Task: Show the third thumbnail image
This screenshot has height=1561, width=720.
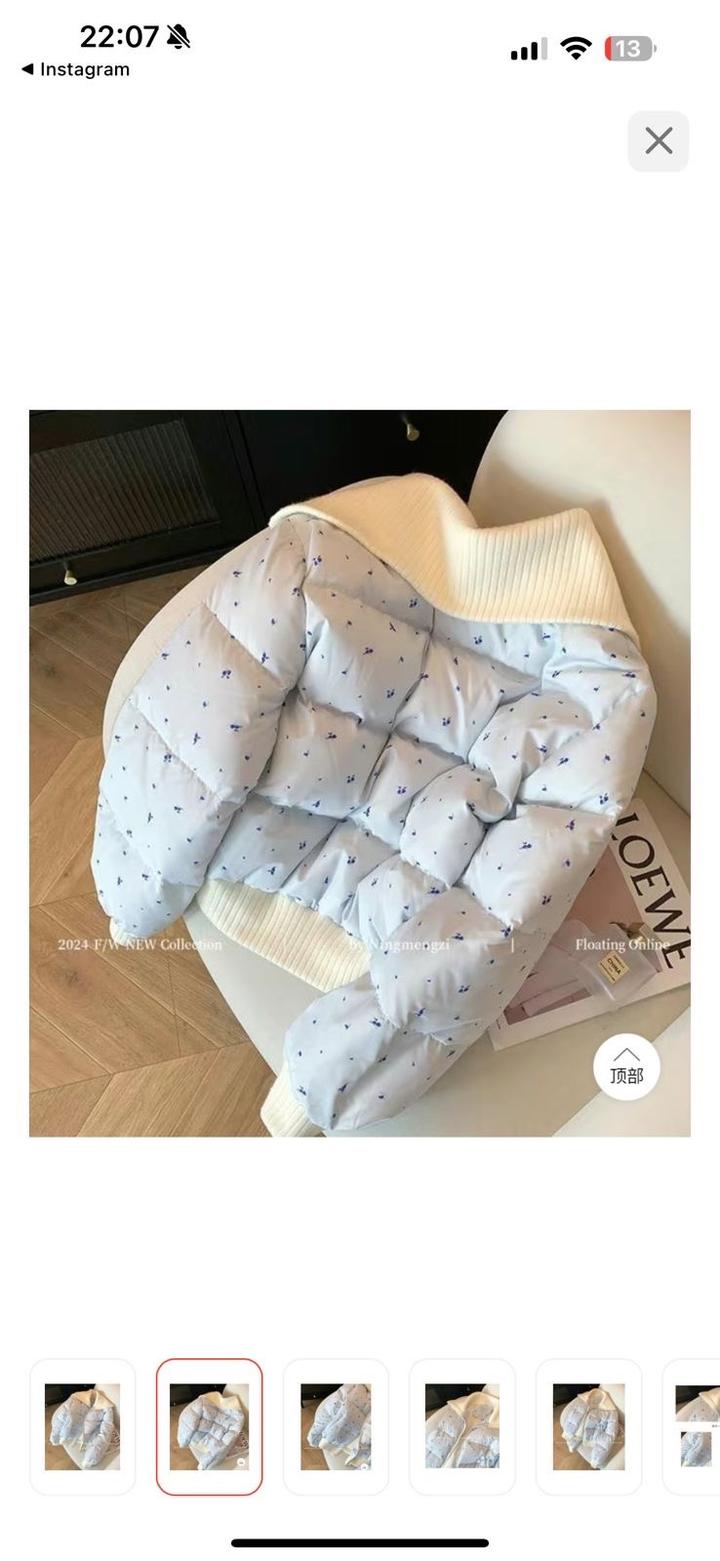Action: 336,1426
